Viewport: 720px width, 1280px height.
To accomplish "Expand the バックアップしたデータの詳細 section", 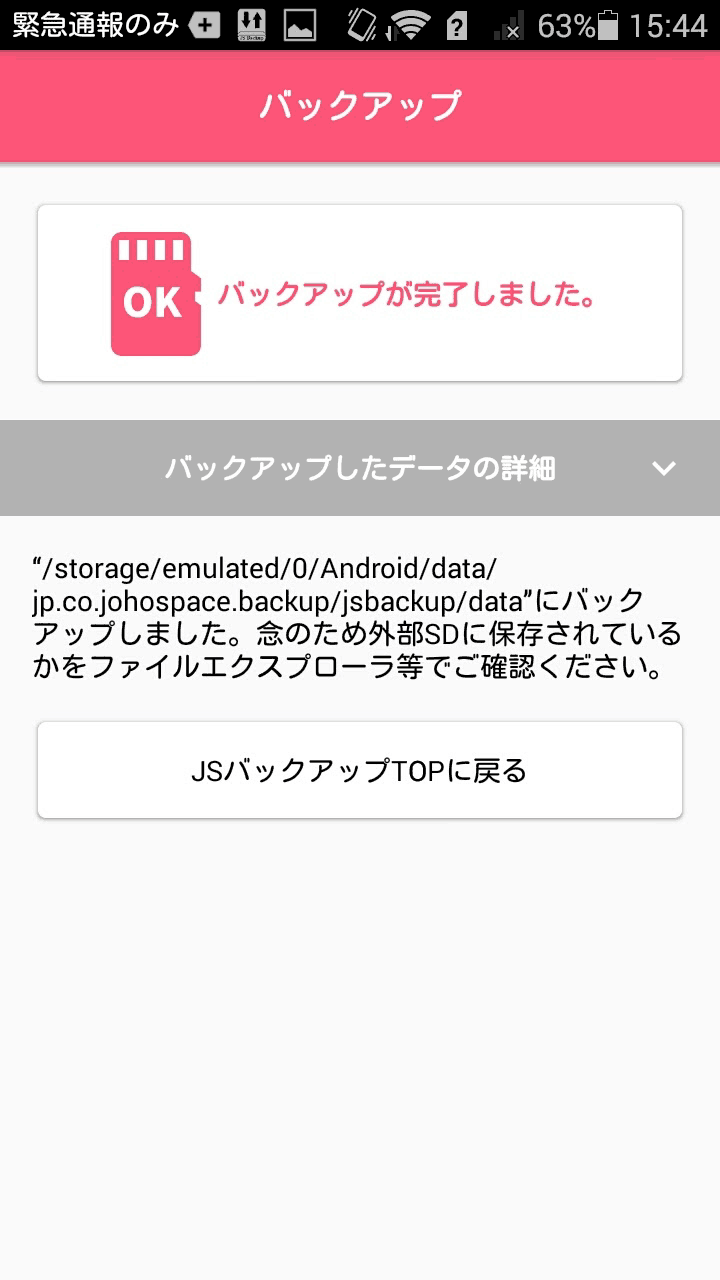I will [x=663, y=468].
